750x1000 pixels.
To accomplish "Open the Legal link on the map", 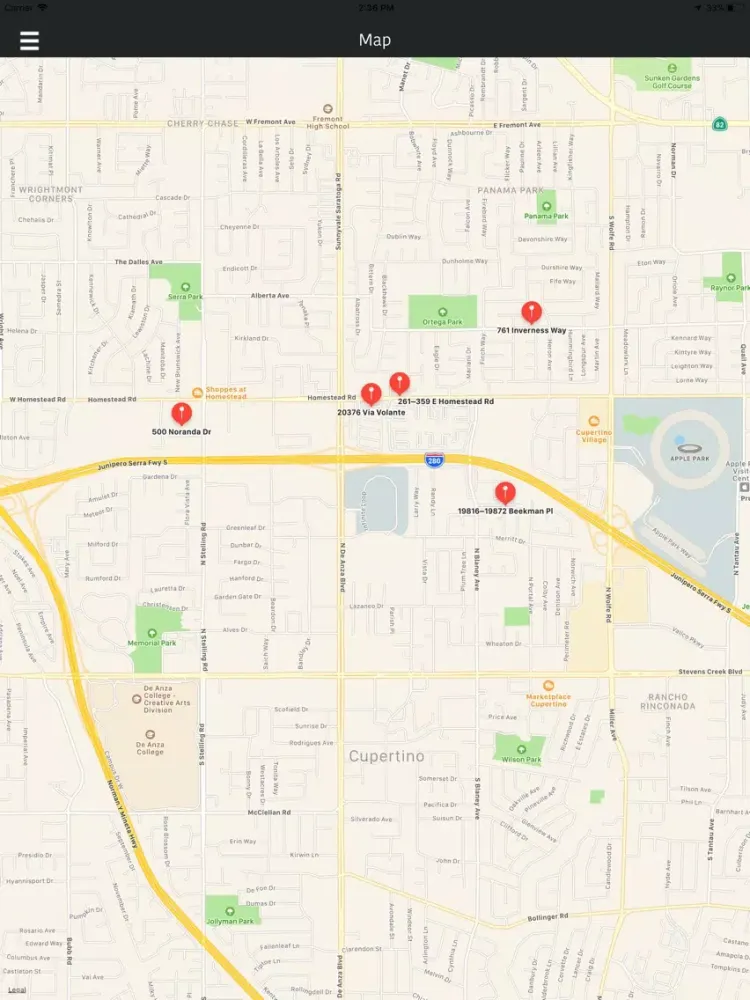I will (x=17, y=989).
